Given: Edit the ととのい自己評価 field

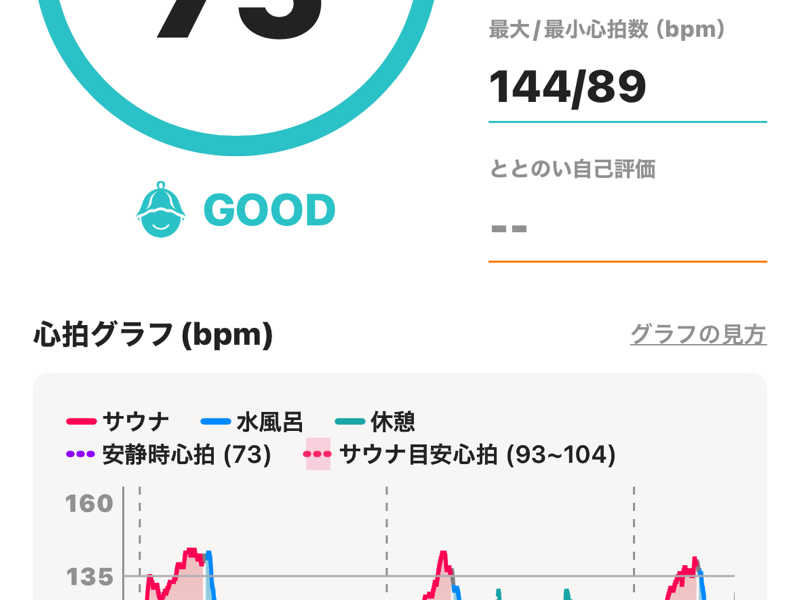Looking at the screenshot, I should tap(626, 228).
